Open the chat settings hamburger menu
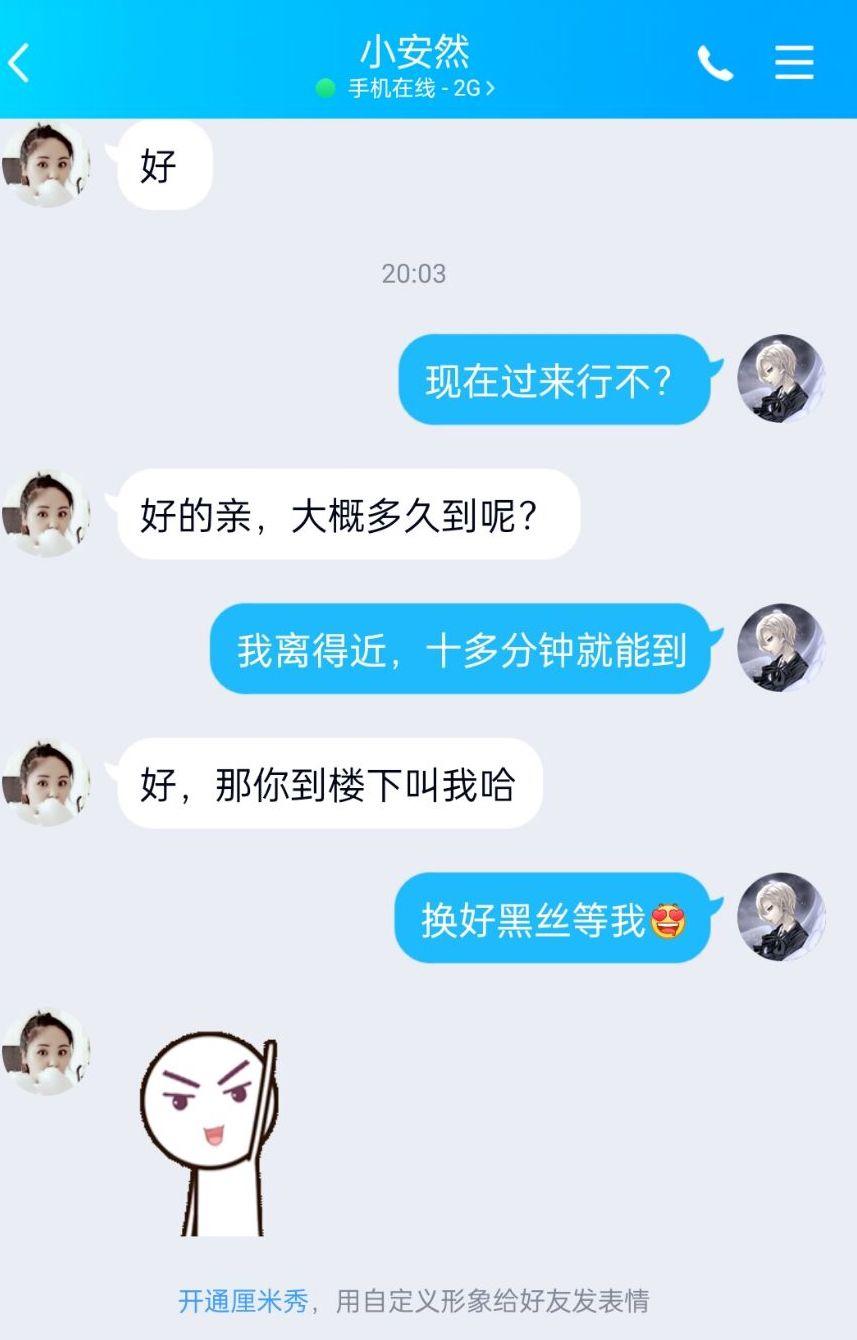 coord(794,63)
